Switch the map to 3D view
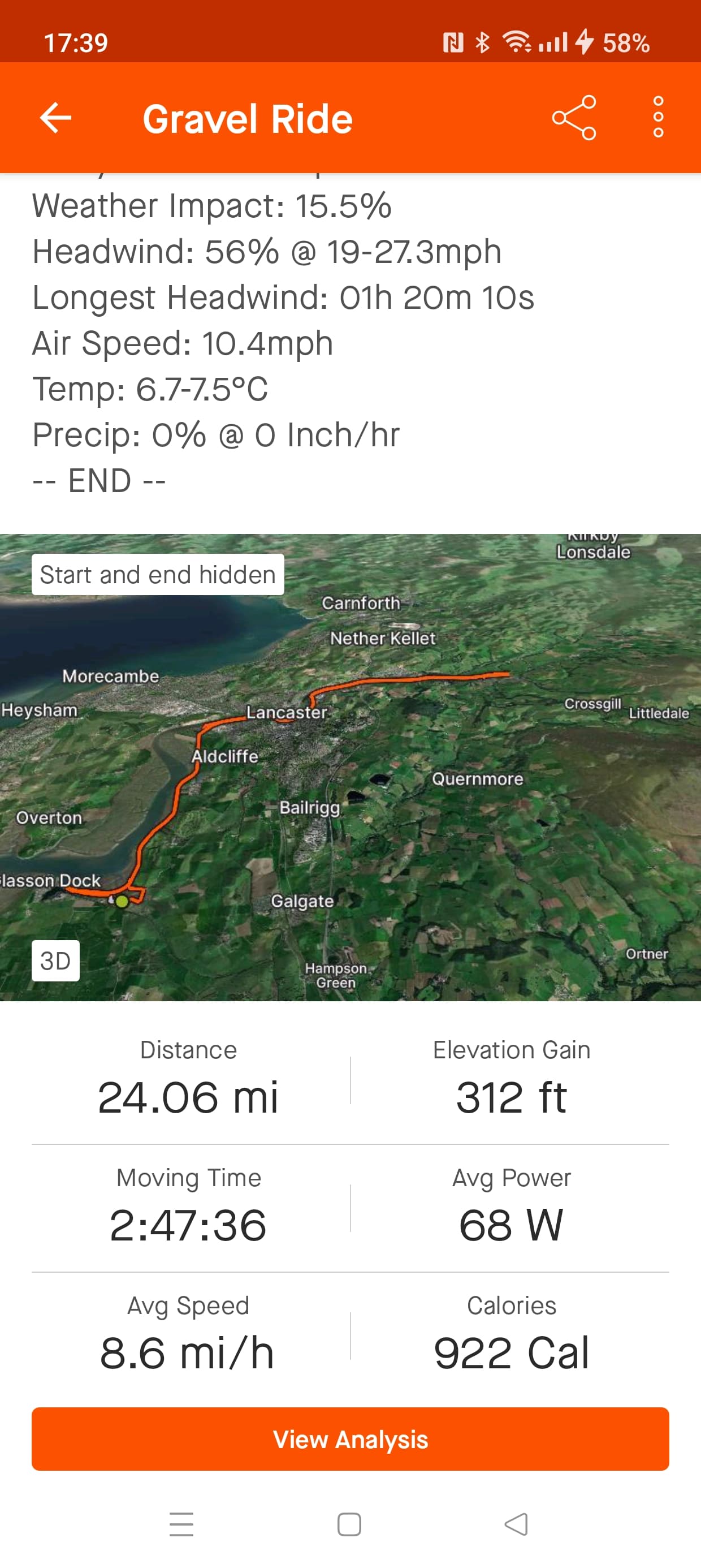This screenshot has height=1568, width=701. [55, 960]
